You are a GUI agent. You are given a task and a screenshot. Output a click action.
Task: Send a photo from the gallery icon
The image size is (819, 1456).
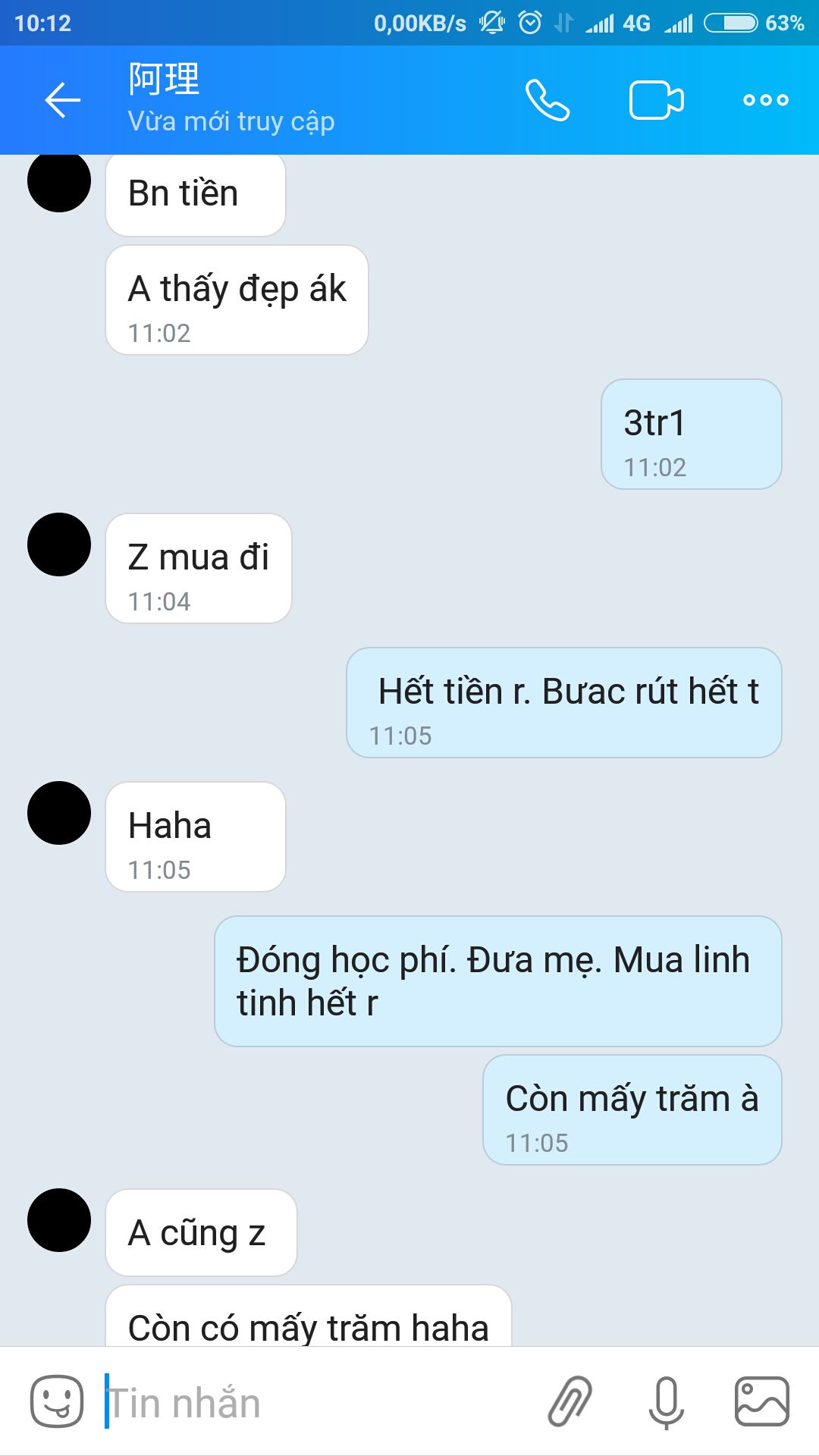pos(762,1401)
